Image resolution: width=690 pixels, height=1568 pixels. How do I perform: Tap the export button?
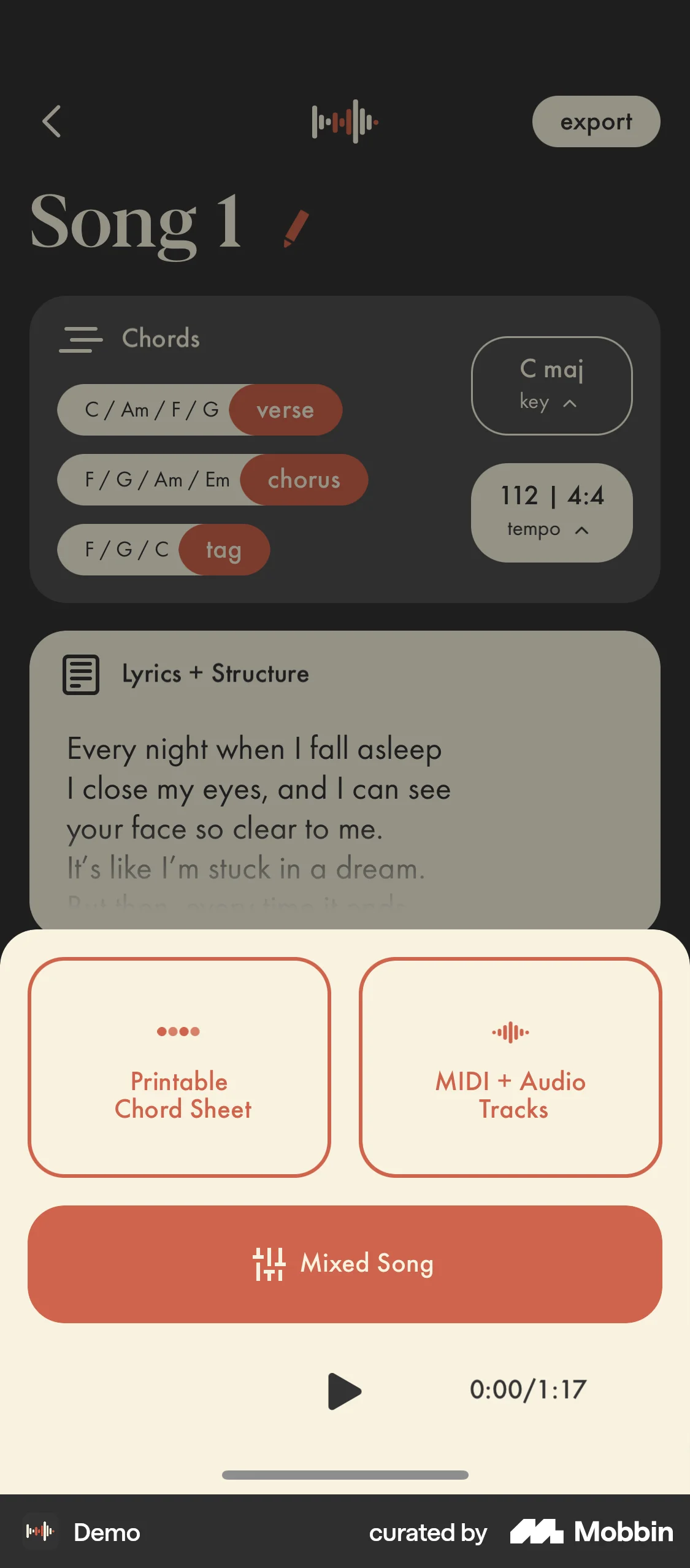click(x=596, y=121)
